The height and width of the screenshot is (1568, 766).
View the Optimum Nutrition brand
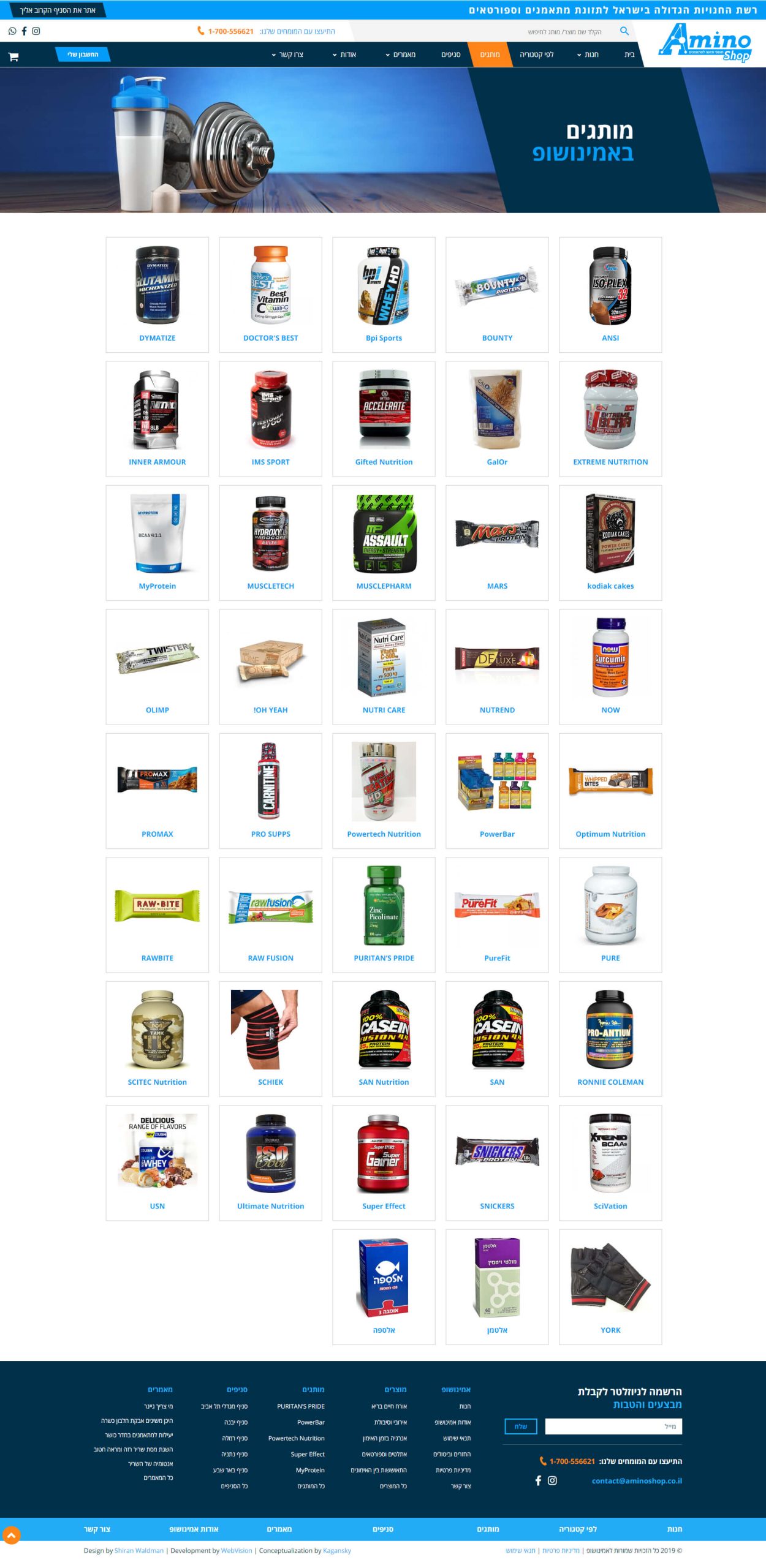(x=610, y=791)
